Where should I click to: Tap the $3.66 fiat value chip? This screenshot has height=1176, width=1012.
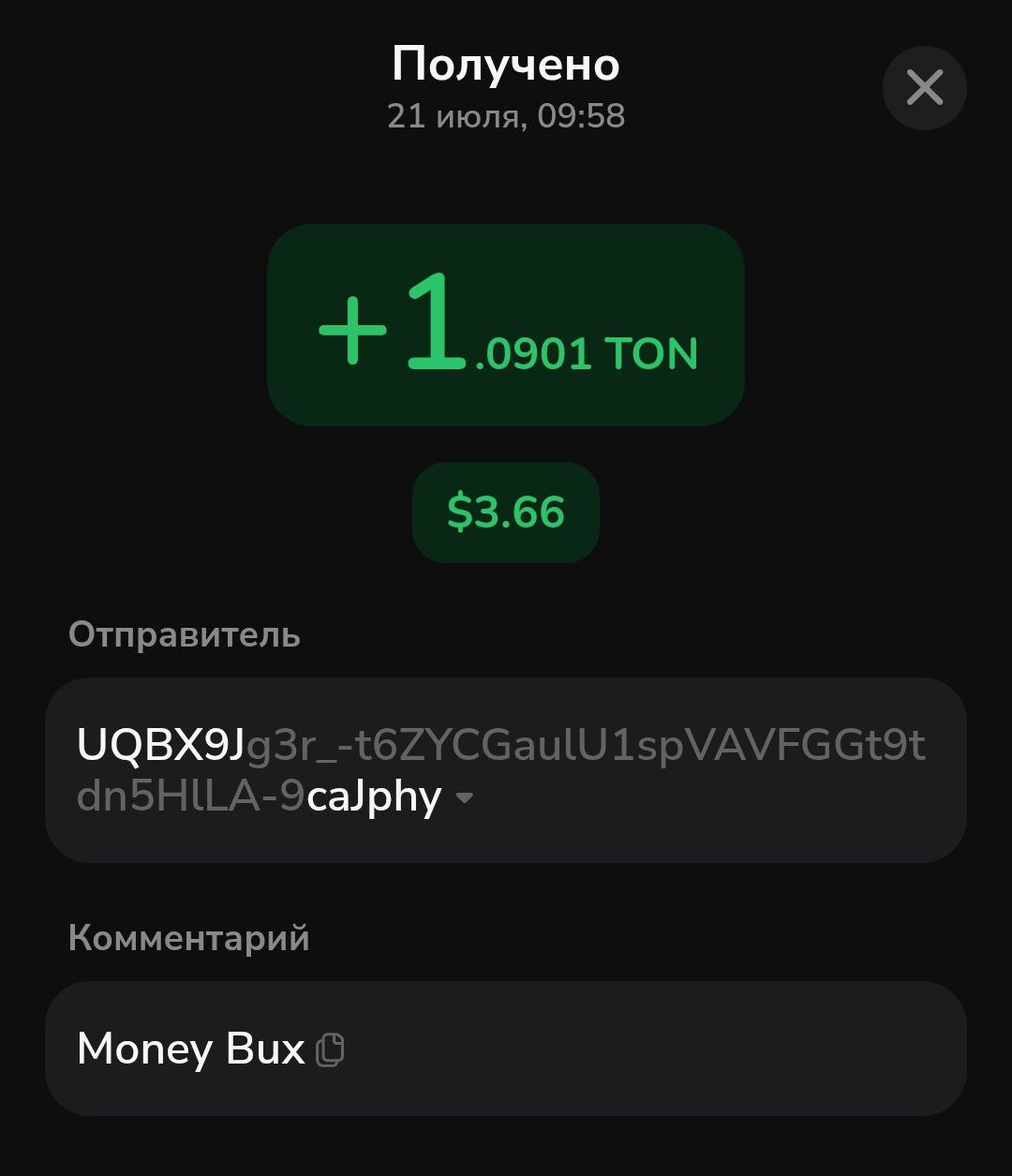505,513
